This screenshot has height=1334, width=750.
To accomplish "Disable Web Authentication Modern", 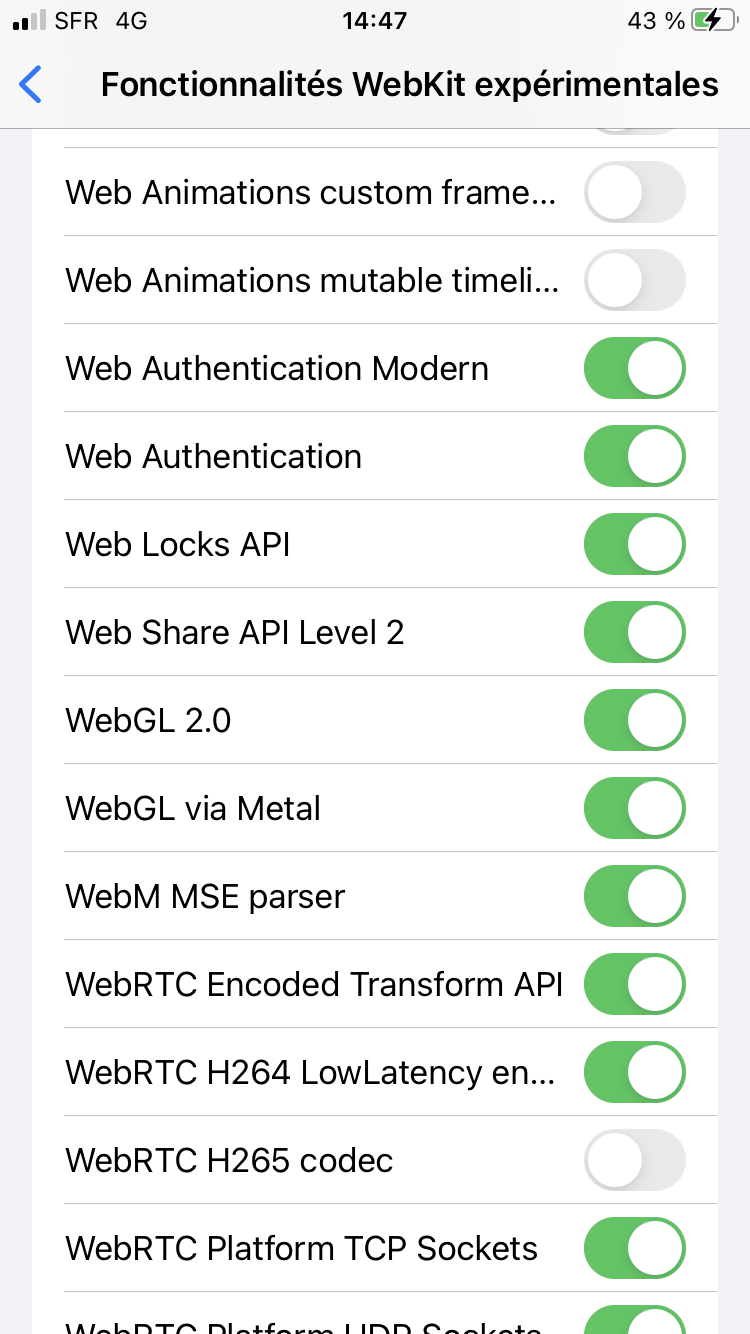I will pos(635,368).
